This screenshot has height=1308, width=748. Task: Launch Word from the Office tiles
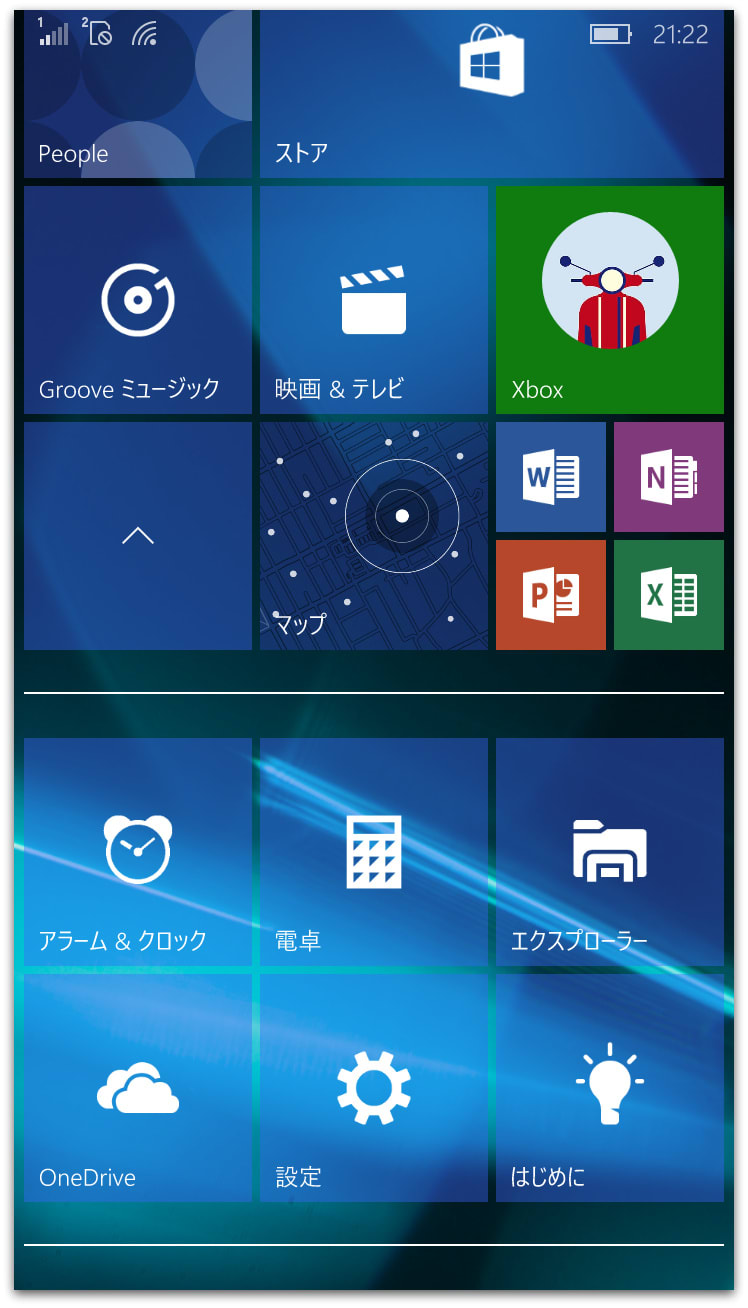pyautogui.click(x=550, y=477)
